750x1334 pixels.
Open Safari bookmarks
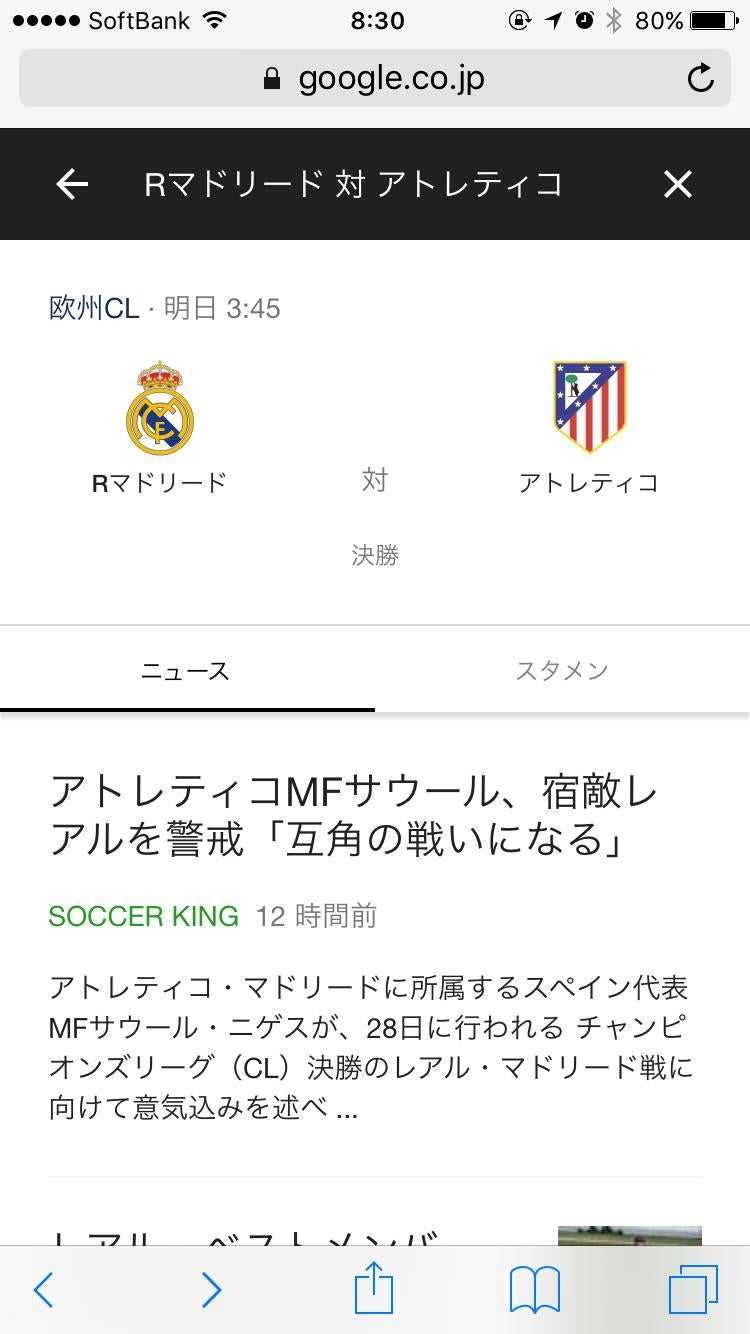coord(535,1290)
